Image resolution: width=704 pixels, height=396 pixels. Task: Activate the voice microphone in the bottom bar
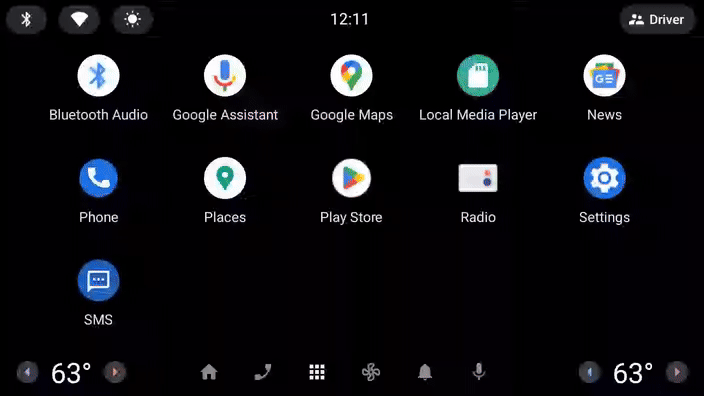(479, 372)
